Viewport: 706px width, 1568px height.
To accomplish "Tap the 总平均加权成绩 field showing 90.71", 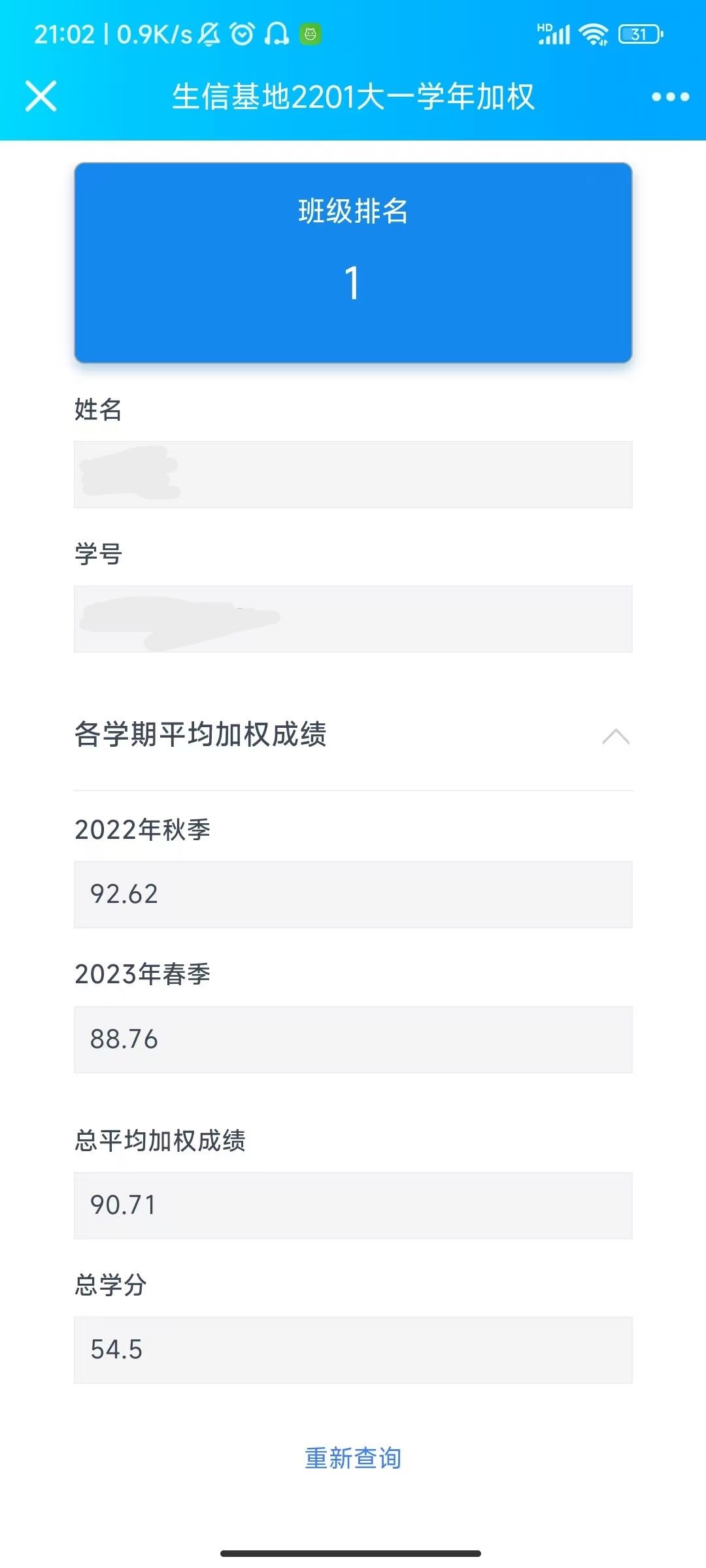I will [353, 1206].
